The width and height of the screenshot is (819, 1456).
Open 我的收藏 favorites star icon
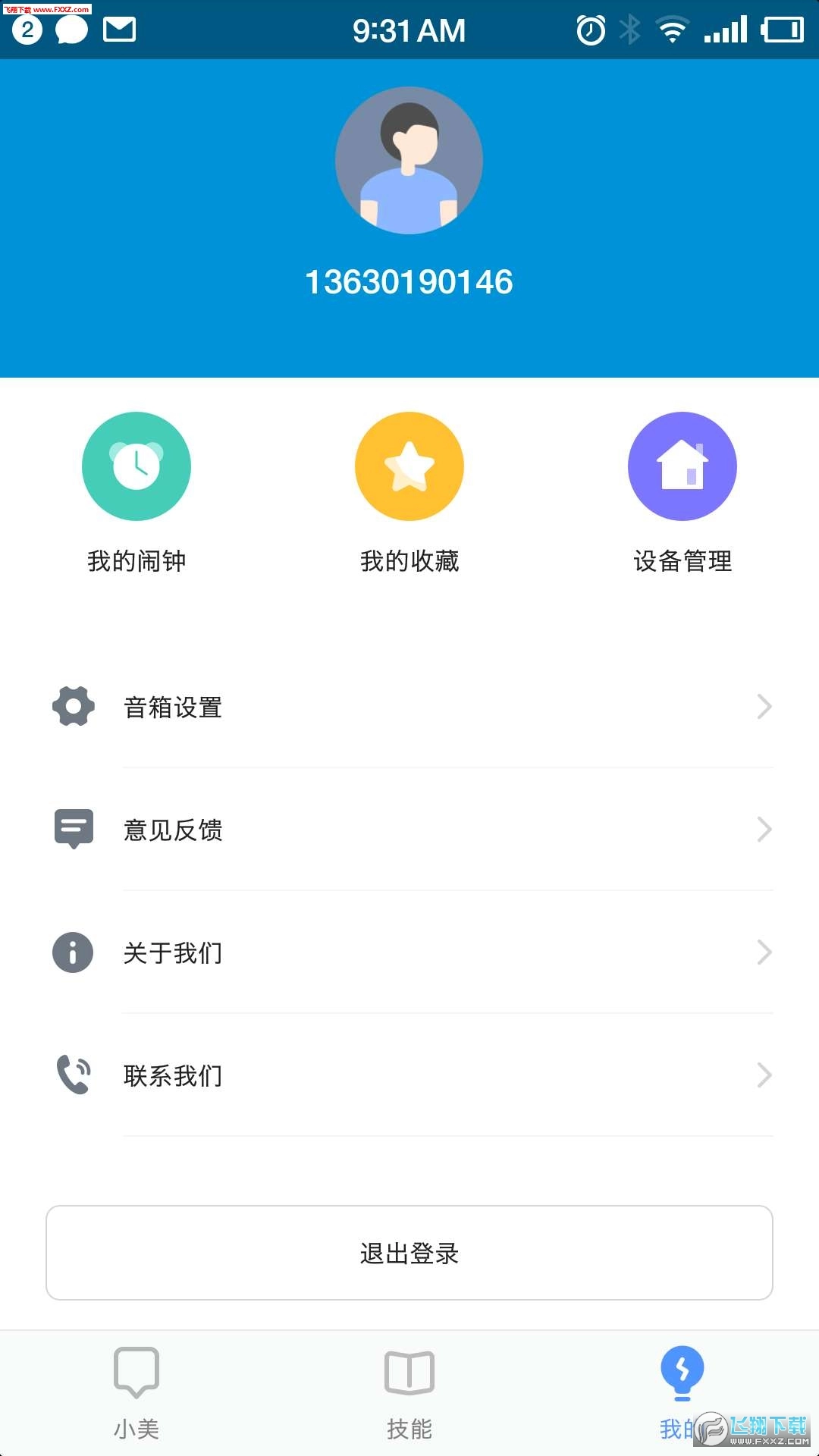point(409,466)
